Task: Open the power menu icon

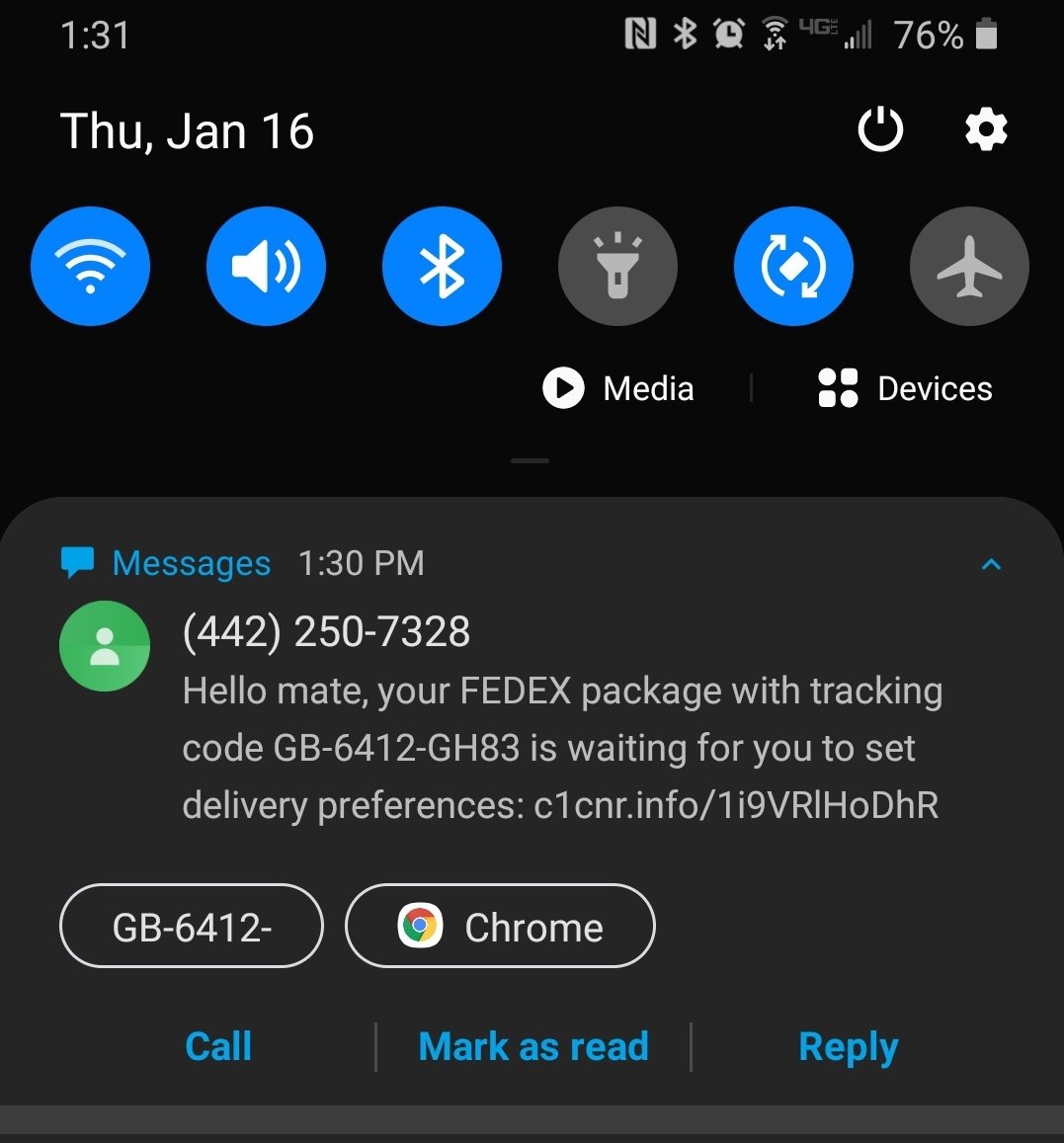Action: (x=879, y=130)
